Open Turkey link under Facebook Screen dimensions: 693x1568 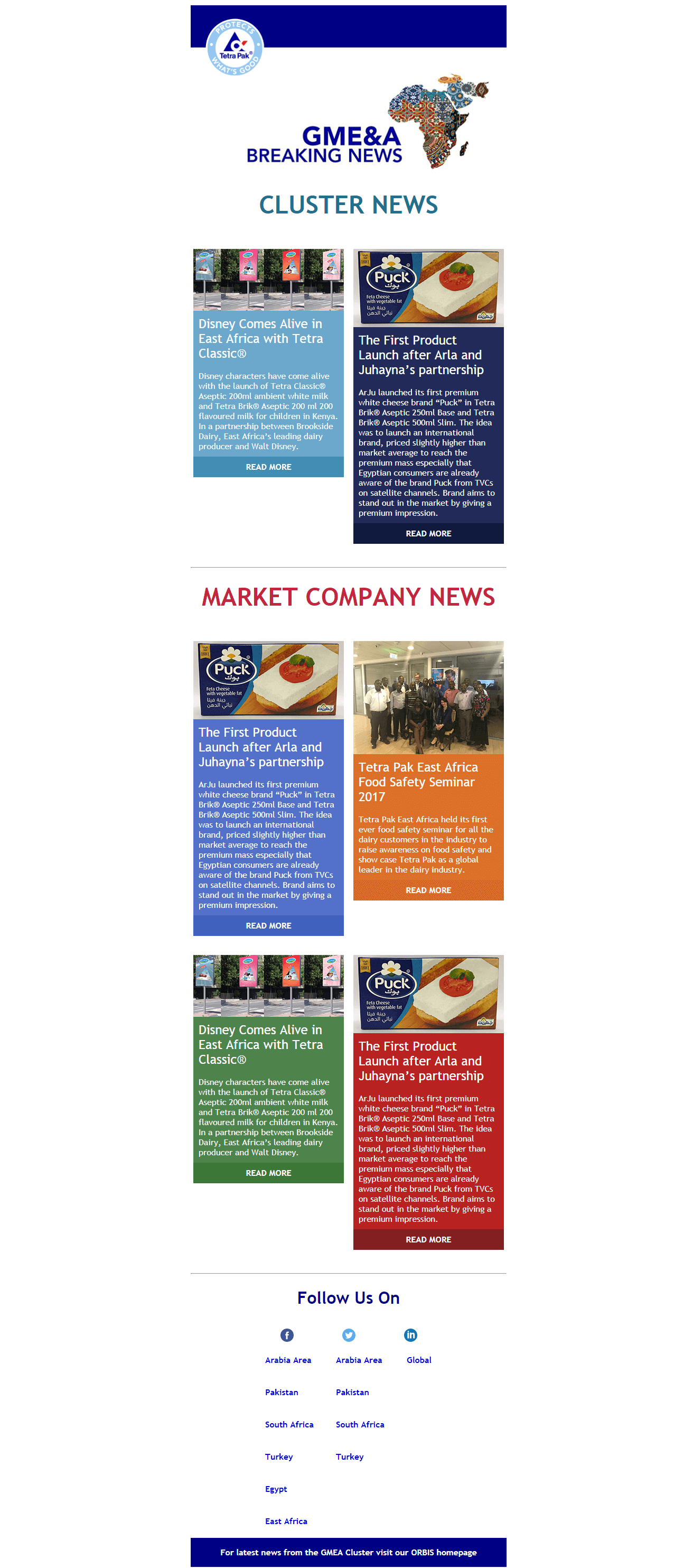[x=279, y=1456]
